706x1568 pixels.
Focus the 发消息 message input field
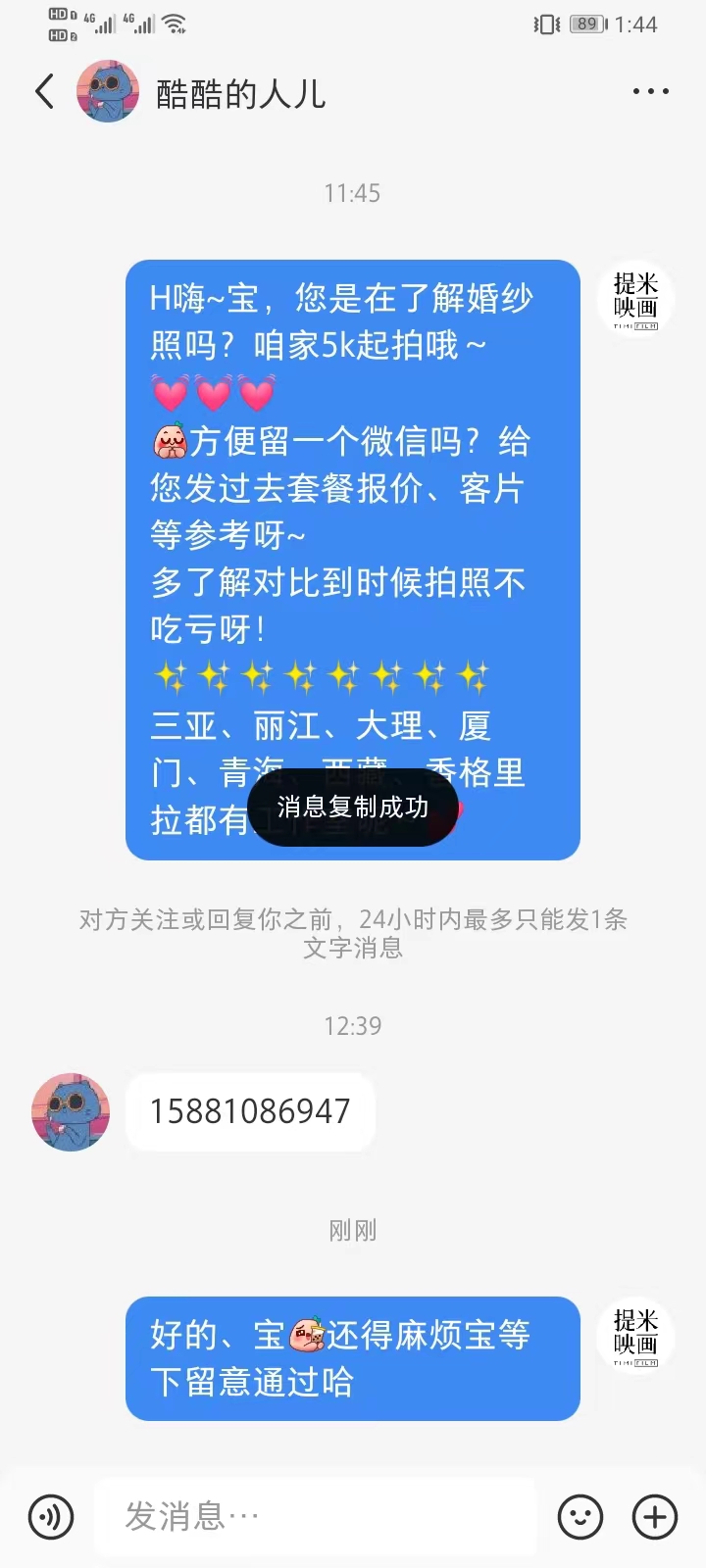pos(316,1517)
